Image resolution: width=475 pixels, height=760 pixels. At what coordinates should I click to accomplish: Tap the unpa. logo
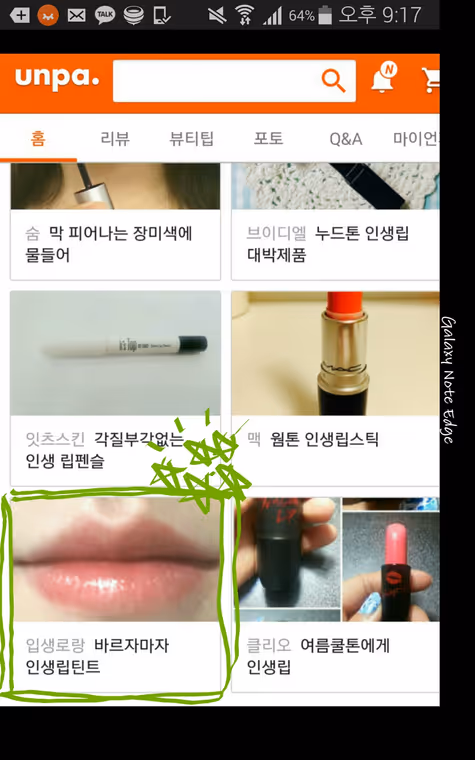(x=57, y=79)
